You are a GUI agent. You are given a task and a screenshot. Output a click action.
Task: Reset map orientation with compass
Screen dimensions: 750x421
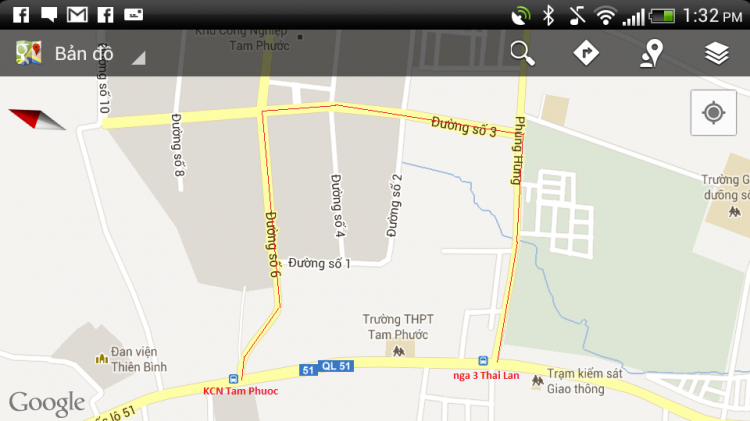(37, 119)
